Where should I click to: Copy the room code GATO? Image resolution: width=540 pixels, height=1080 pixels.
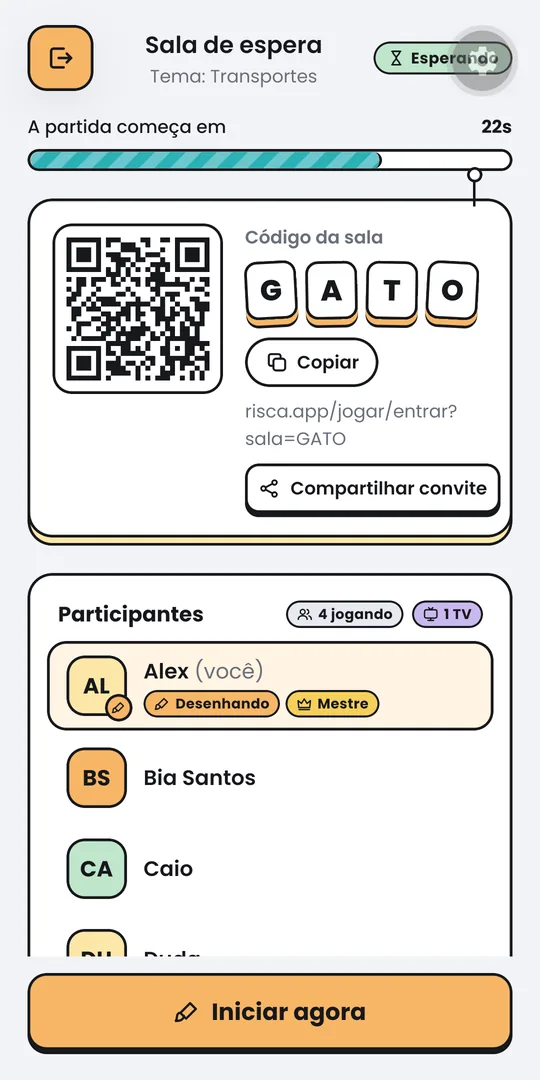(x=311, y=362)
